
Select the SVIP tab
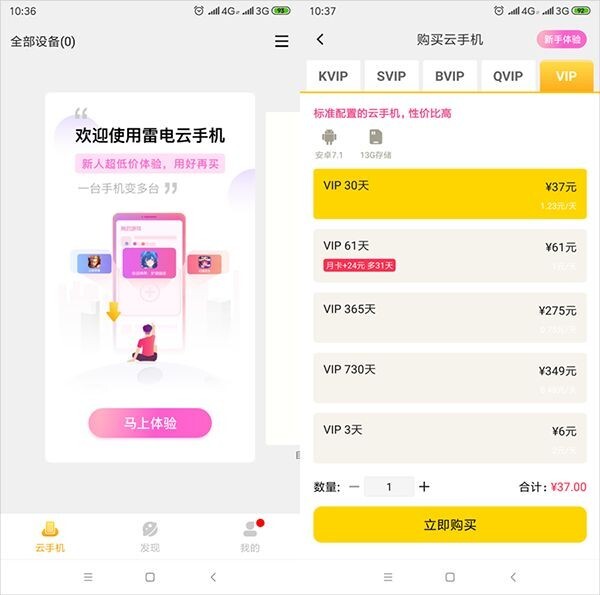(392, 76)
